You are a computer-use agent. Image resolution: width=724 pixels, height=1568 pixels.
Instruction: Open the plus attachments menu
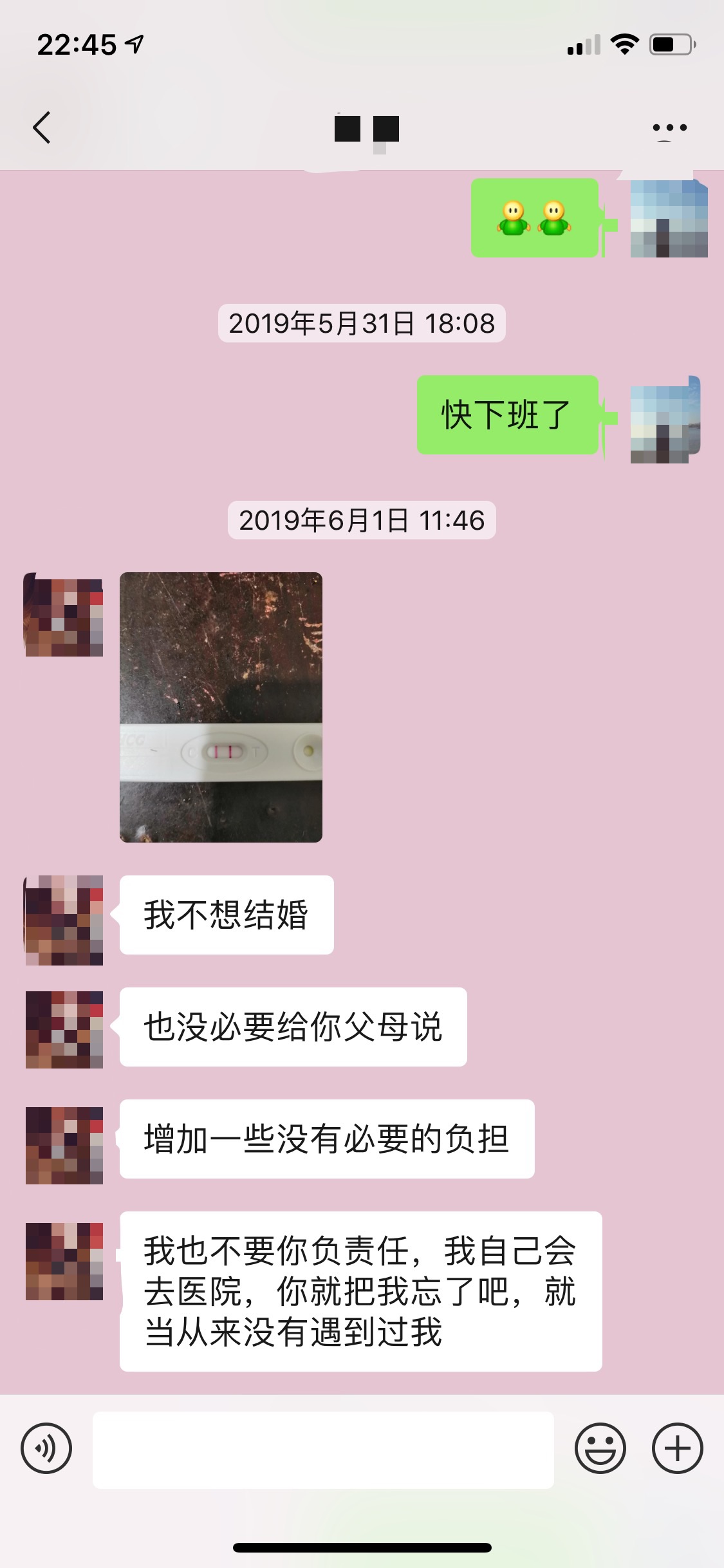click(677, 1448)
